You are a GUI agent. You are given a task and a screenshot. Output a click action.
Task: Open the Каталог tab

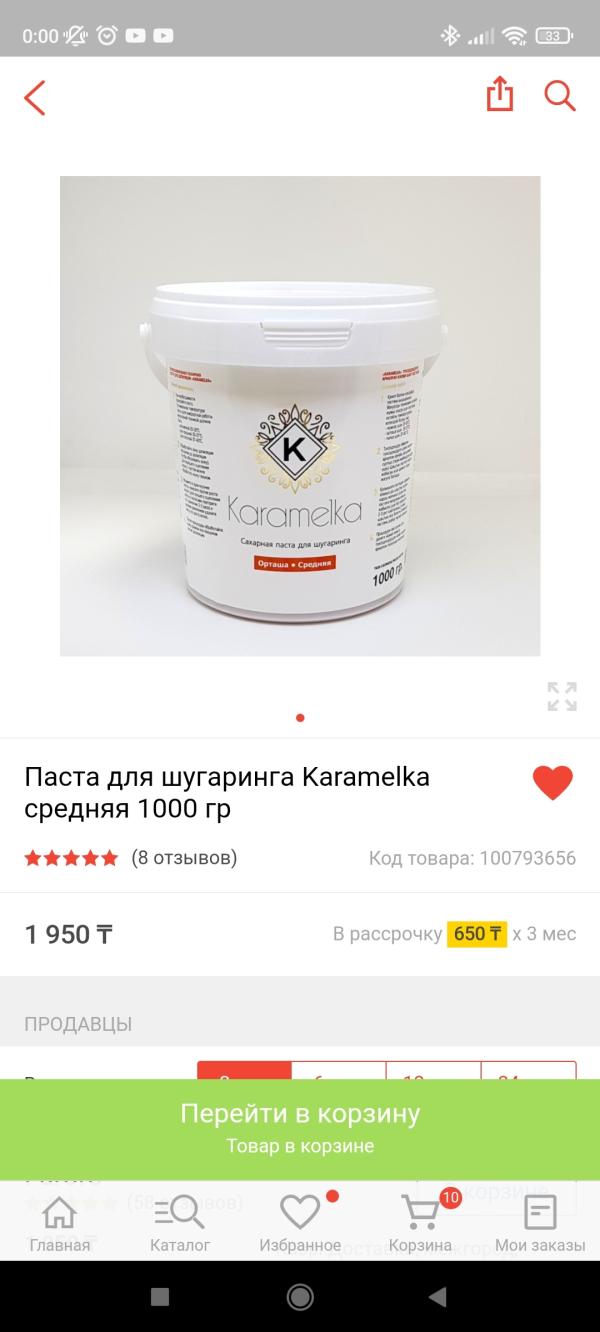pyautogui.click(x=180, y=1224)
